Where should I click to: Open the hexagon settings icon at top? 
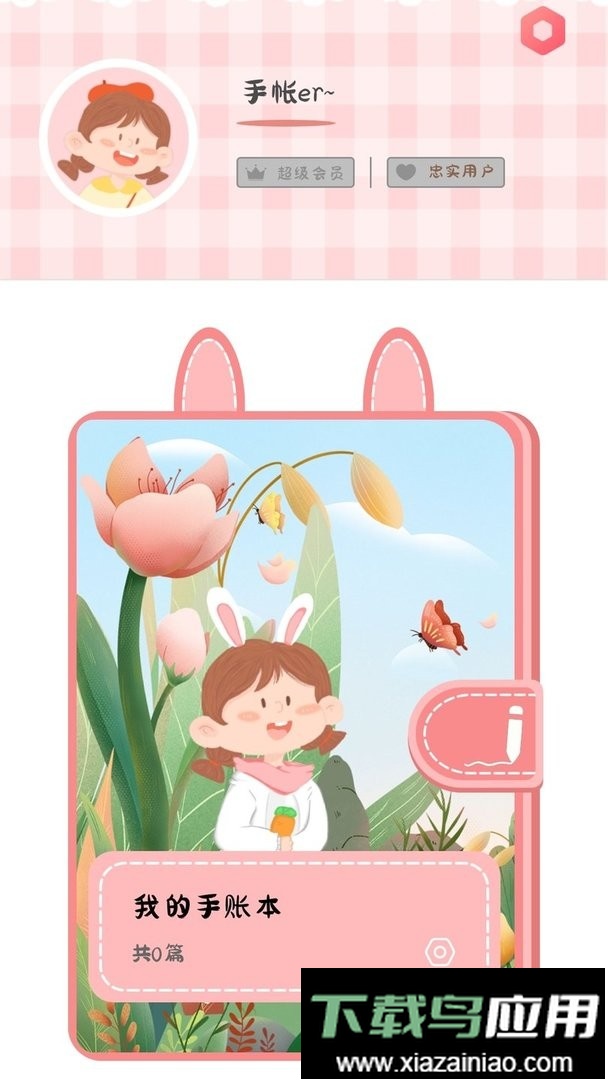pyautogui.click(x=543, y=32)
